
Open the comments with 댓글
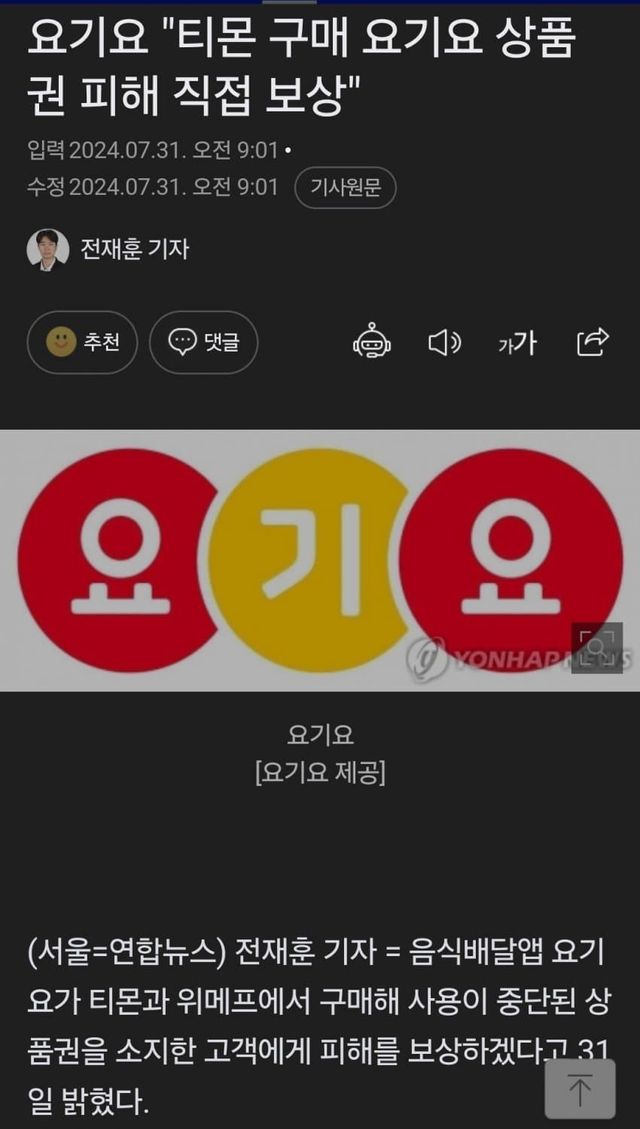point(204,342)
